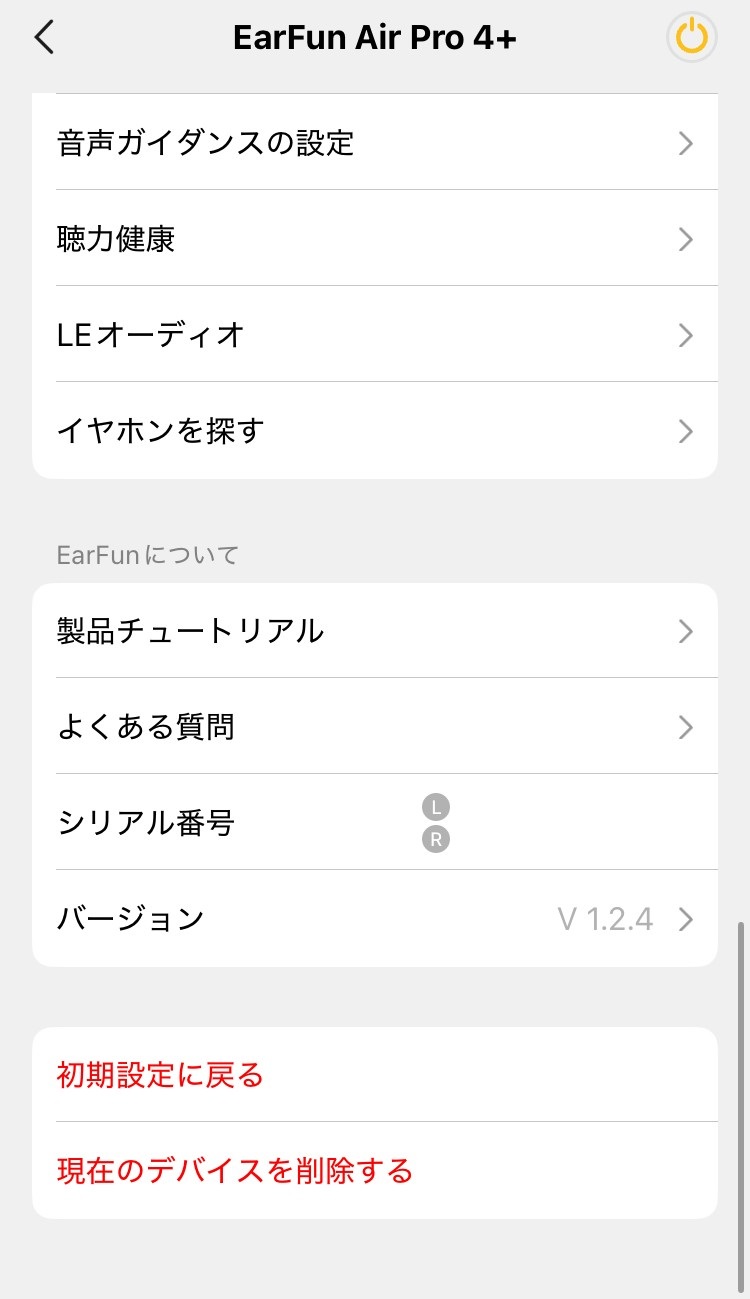
Task: Tap 初期設定に戻る to factory reset
Action: coord(375,1075)
